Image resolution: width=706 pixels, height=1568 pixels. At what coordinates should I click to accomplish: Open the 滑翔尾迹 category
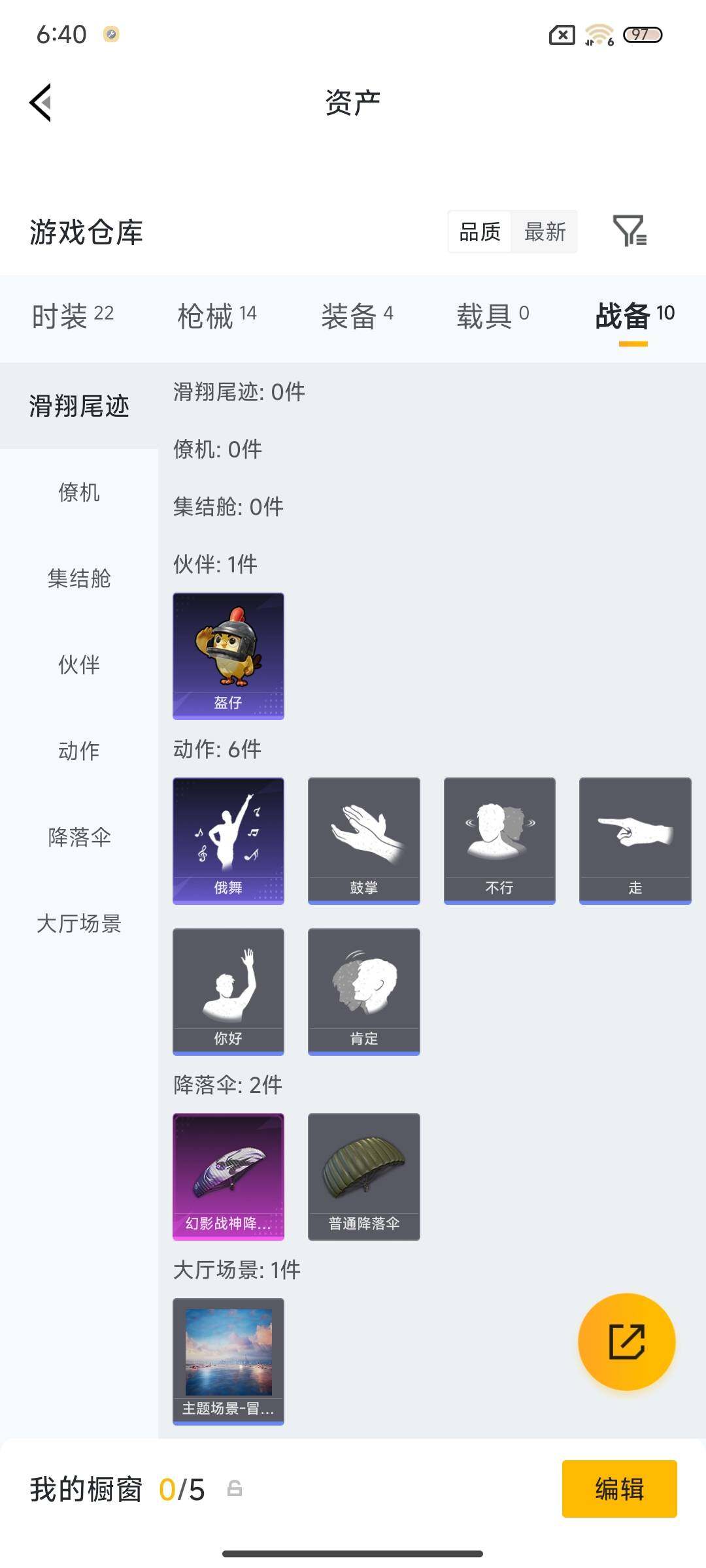[x=80, y=405]
